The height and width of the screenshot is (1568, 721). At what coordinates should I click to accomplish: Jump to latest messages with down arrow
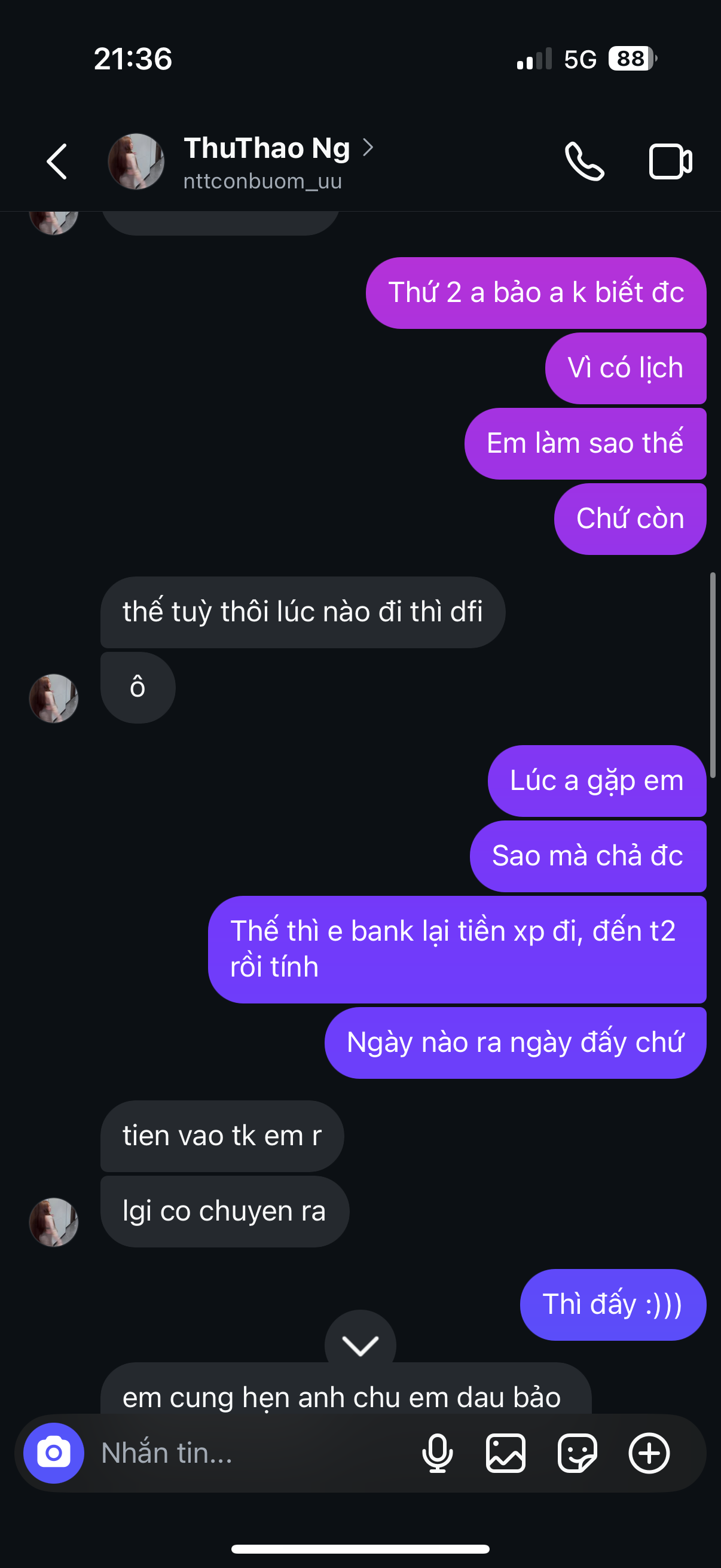click(360, 1345)
